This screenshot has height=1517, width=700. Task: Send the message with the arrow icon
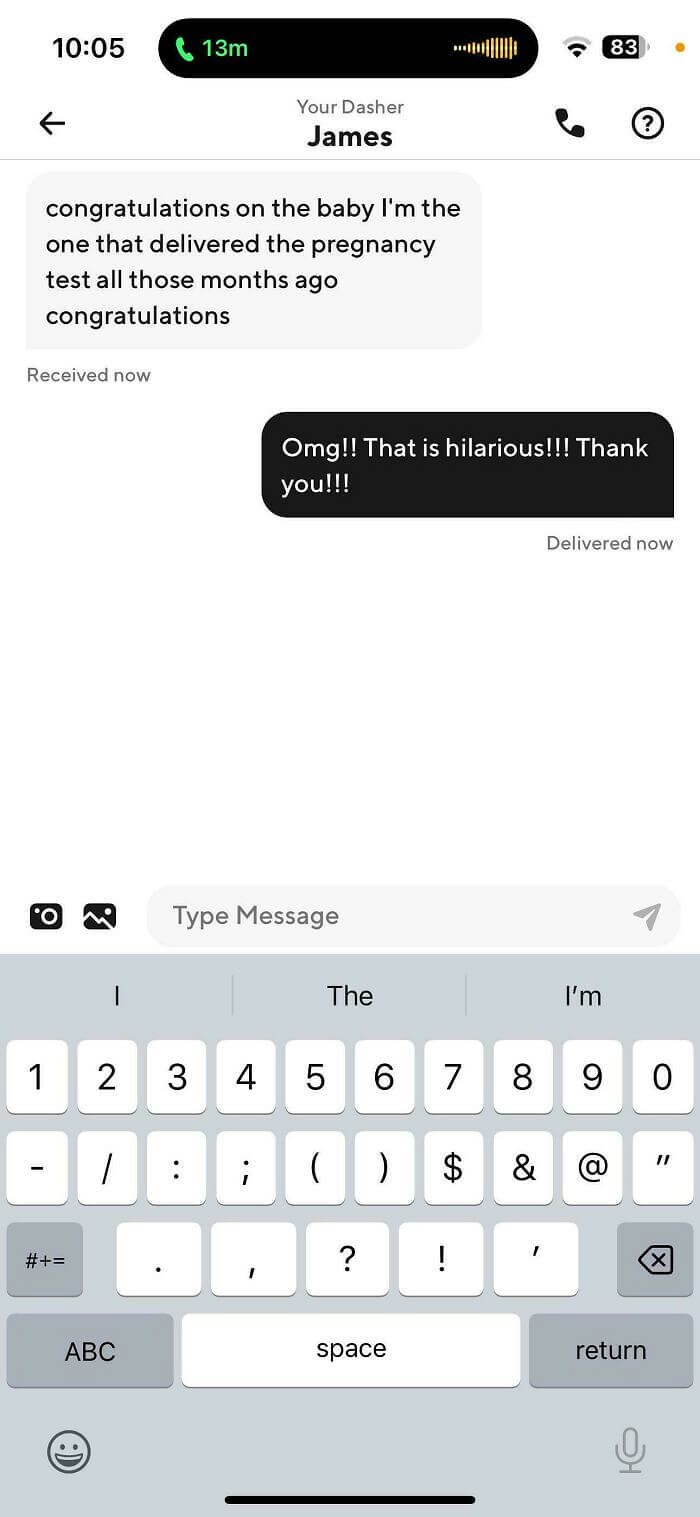pyautogui.click(x=647, y=915)
